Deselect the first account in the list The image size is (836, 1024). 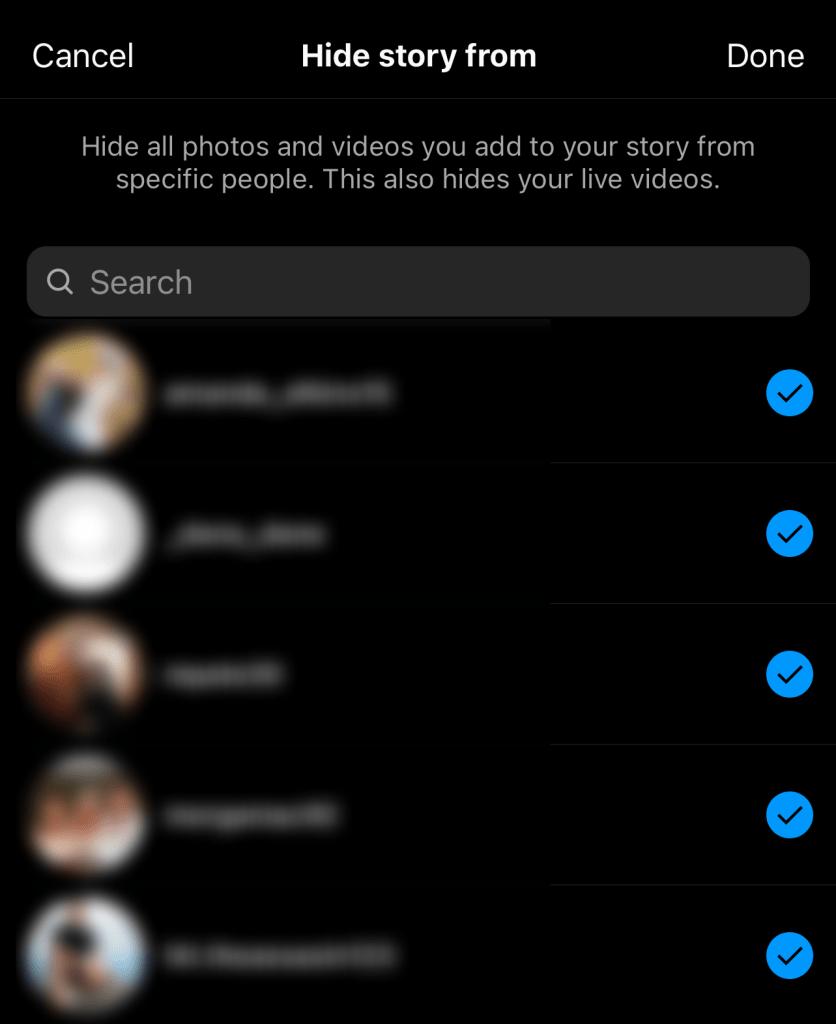point(789,393)
